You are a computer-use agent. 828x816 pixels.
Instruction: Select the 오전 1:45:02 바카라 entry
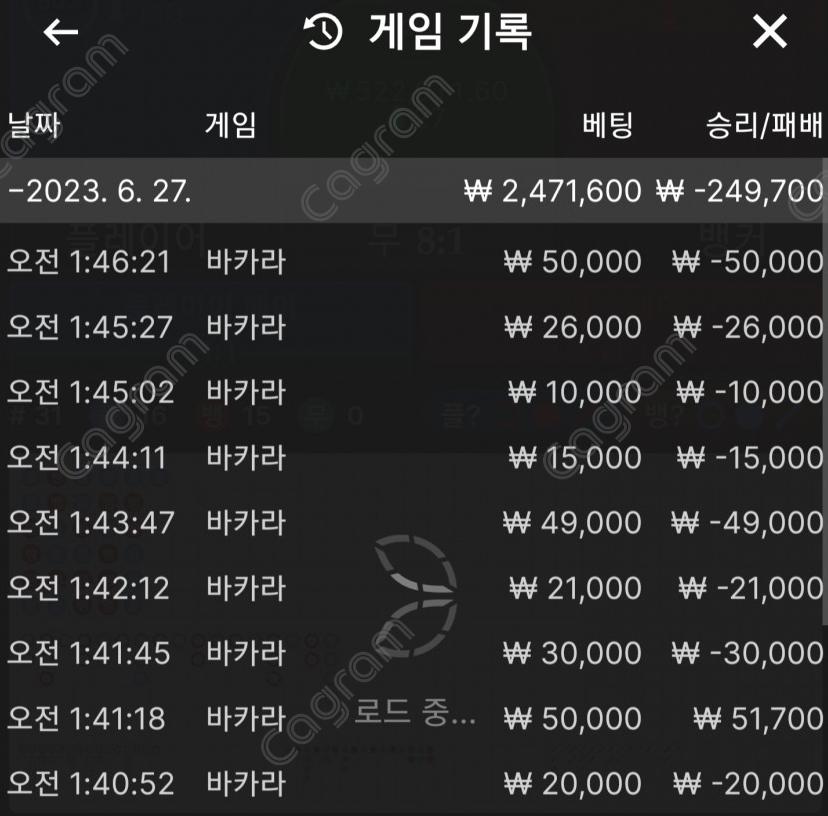(413, 392)
